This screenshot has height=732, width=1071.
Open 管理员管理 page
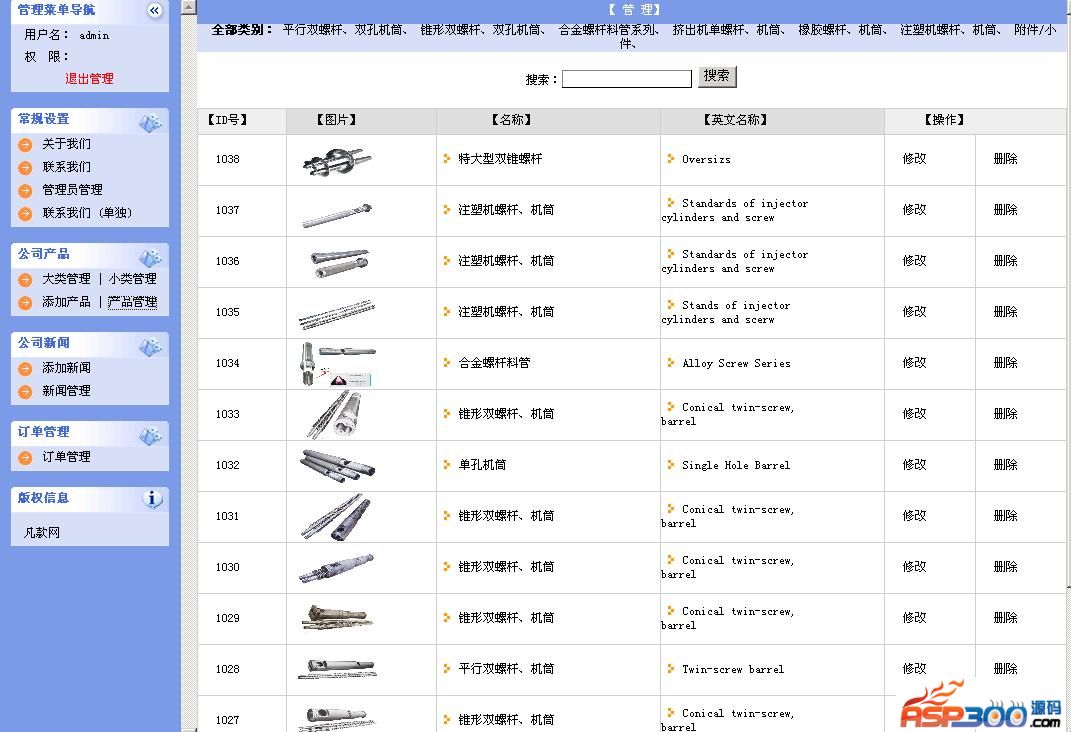(x=72, y=190)
